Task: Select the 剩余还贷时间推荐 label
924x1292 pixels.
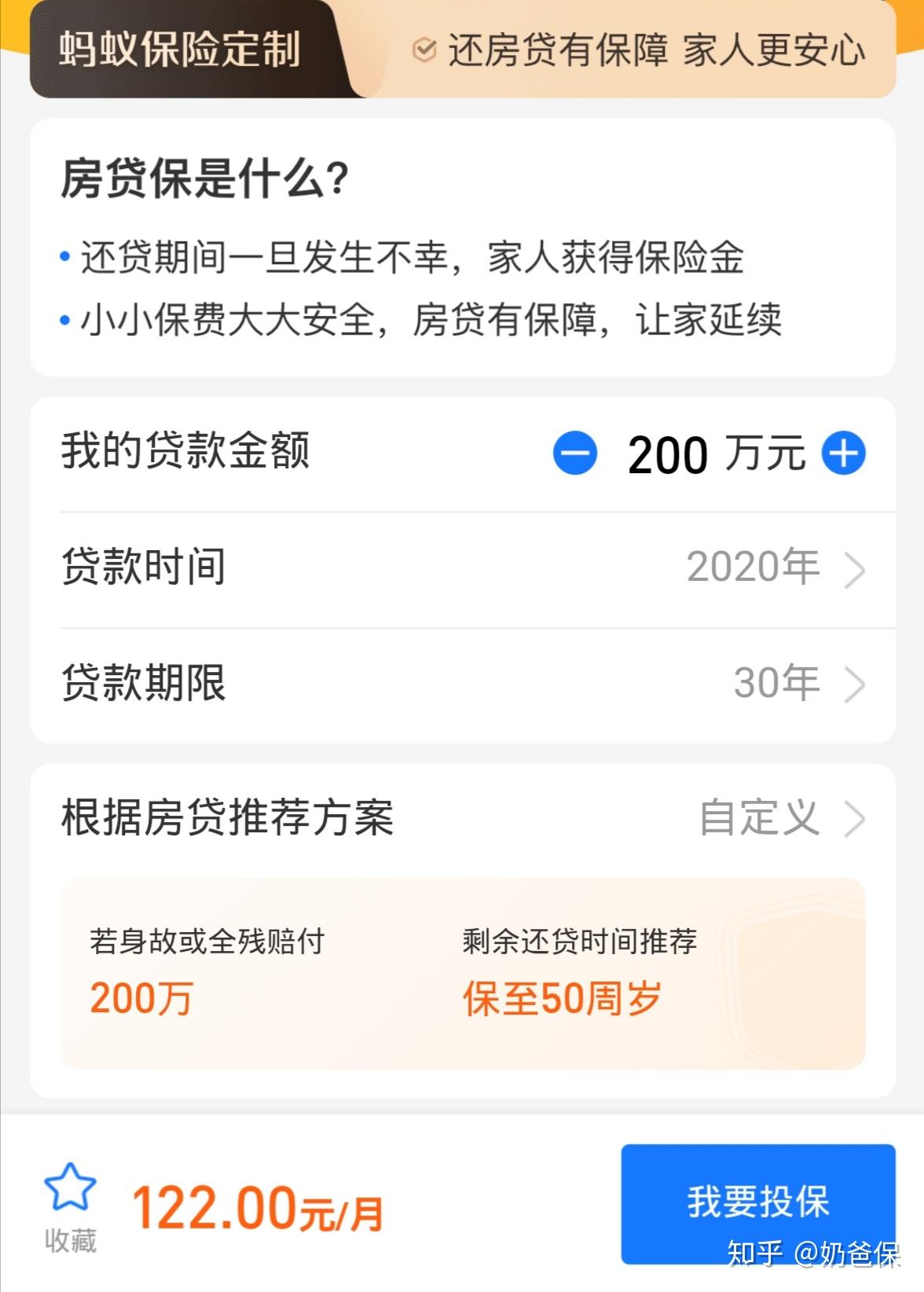Action: pos(580,943)
